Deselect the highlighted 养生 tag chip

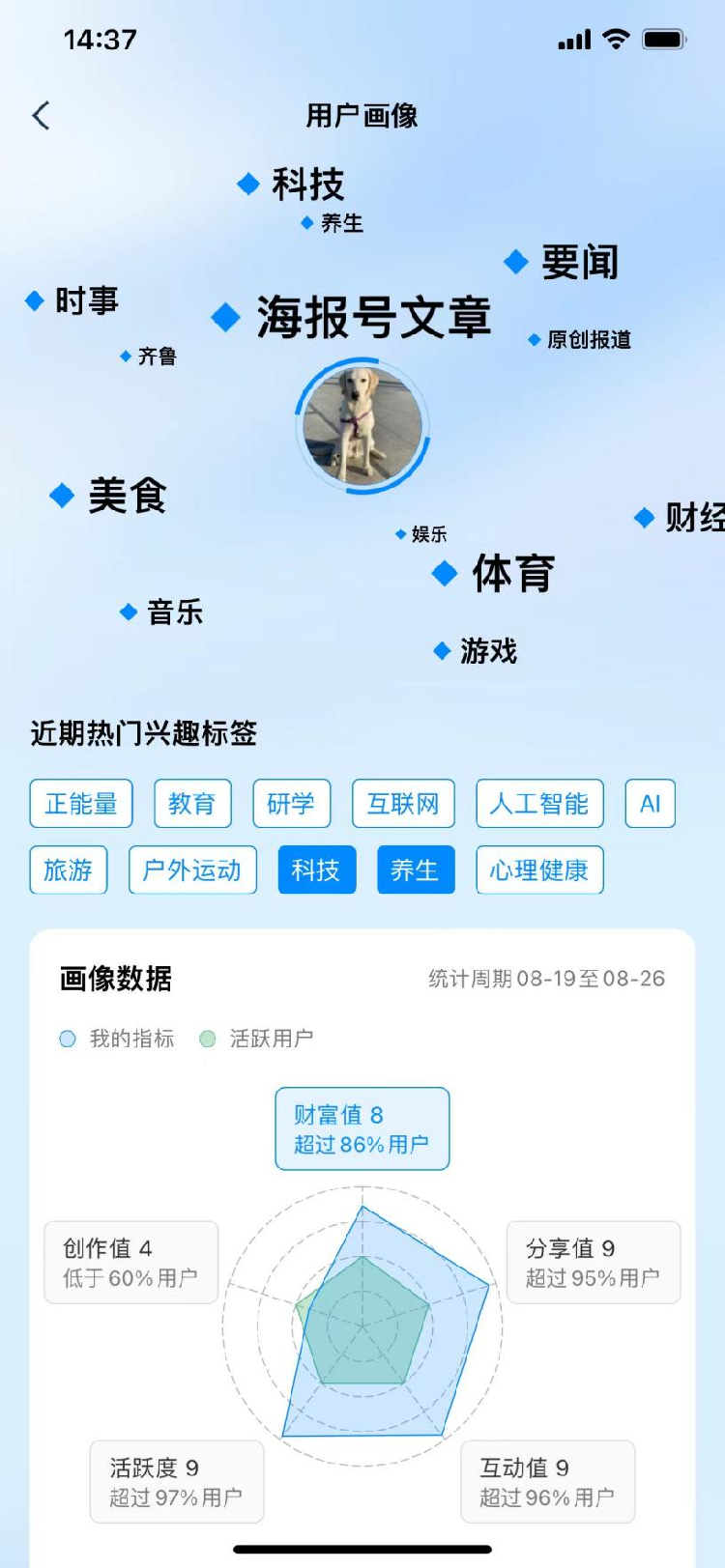(x=416, y=870)
